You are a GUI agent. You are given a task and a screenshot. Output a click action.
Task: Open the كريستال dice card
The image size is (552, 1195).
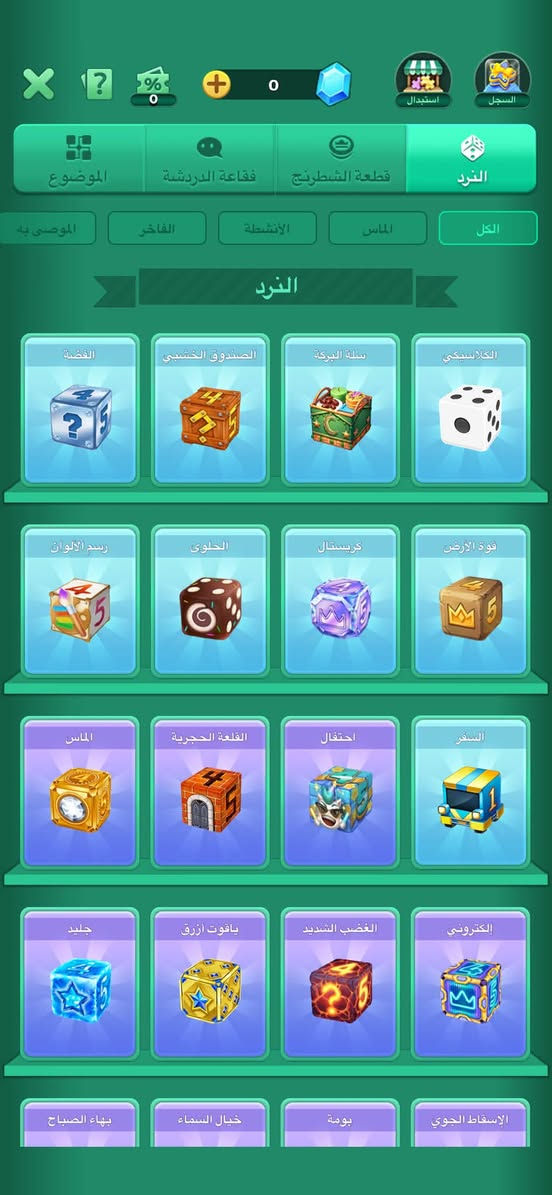(x=340, y=601)
